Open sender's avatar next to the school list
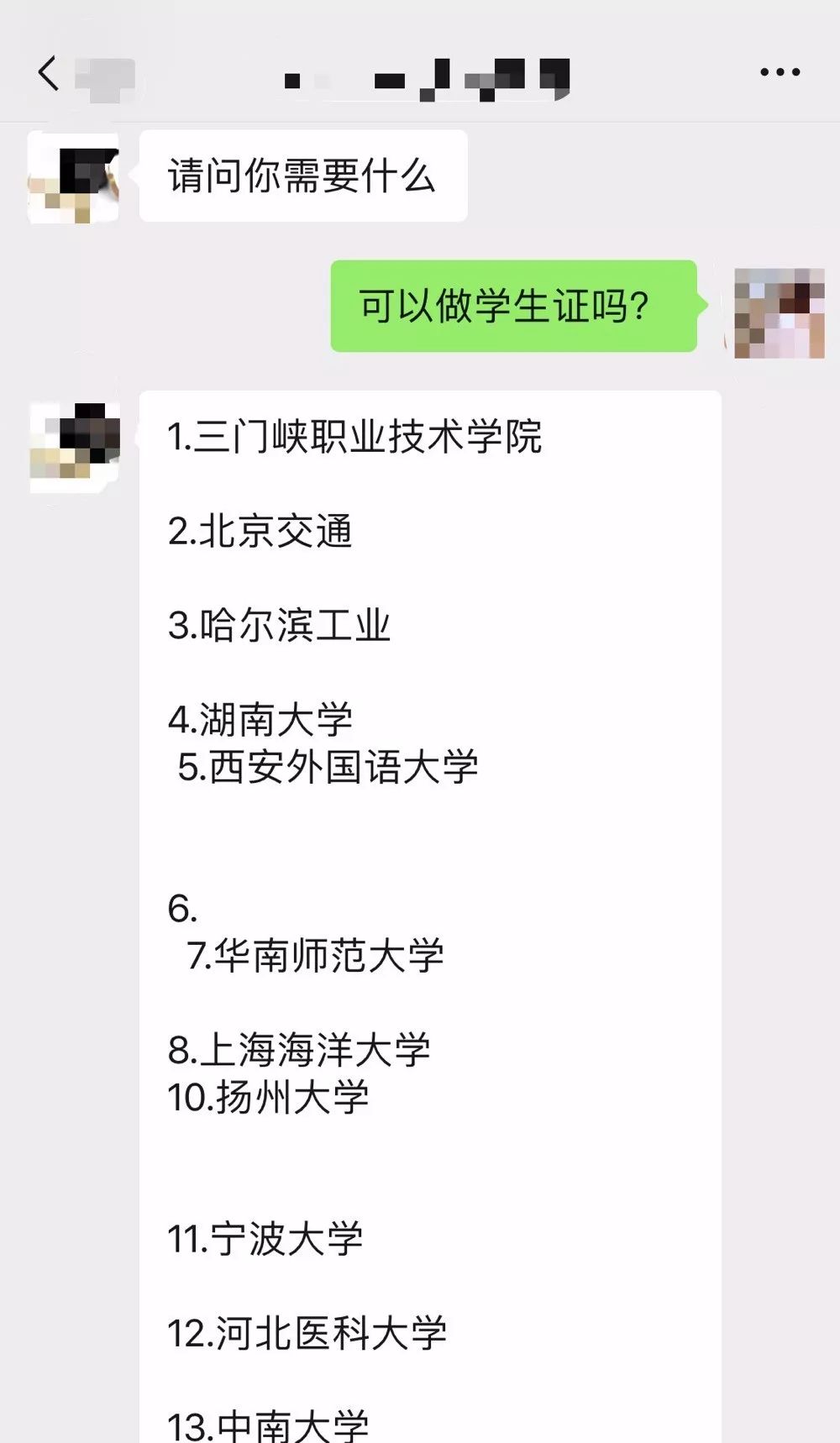The height and width of the screenshot is (1443, 840). [75, 447]
